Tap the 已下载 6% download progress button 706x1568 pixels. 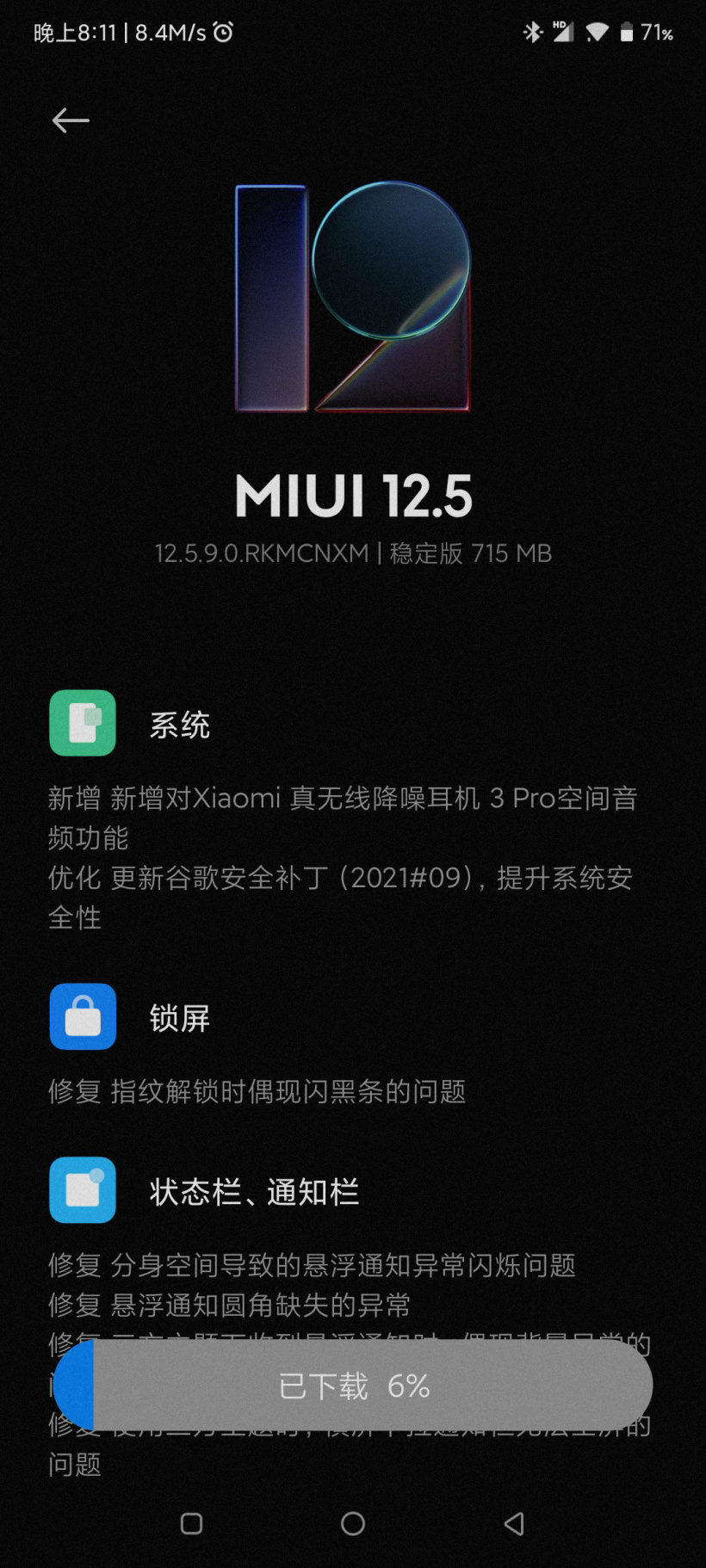point(353,1386)
